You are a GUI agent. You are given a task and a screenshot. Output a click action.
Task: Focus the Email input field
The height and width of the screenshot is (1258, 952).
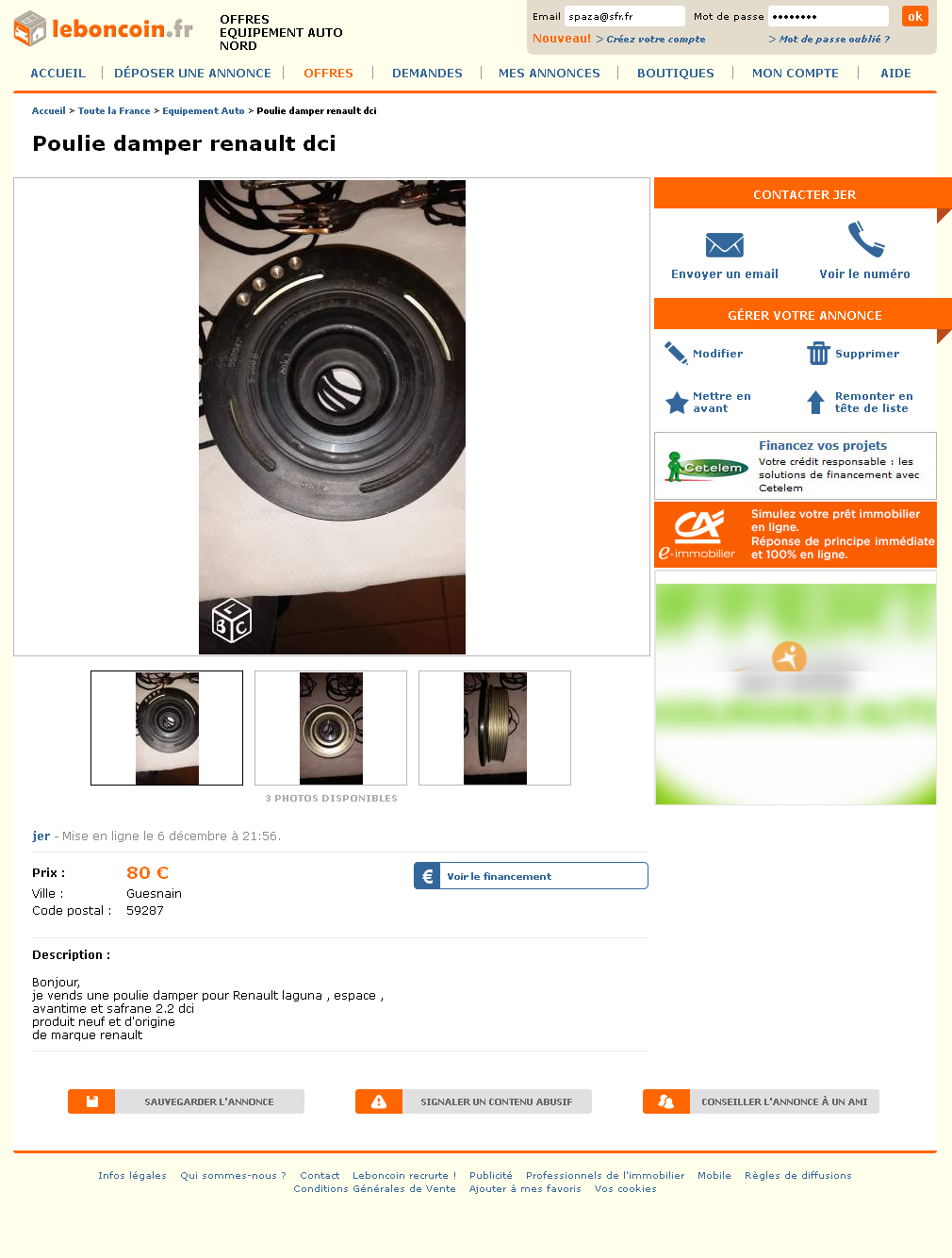click(624, 16)
